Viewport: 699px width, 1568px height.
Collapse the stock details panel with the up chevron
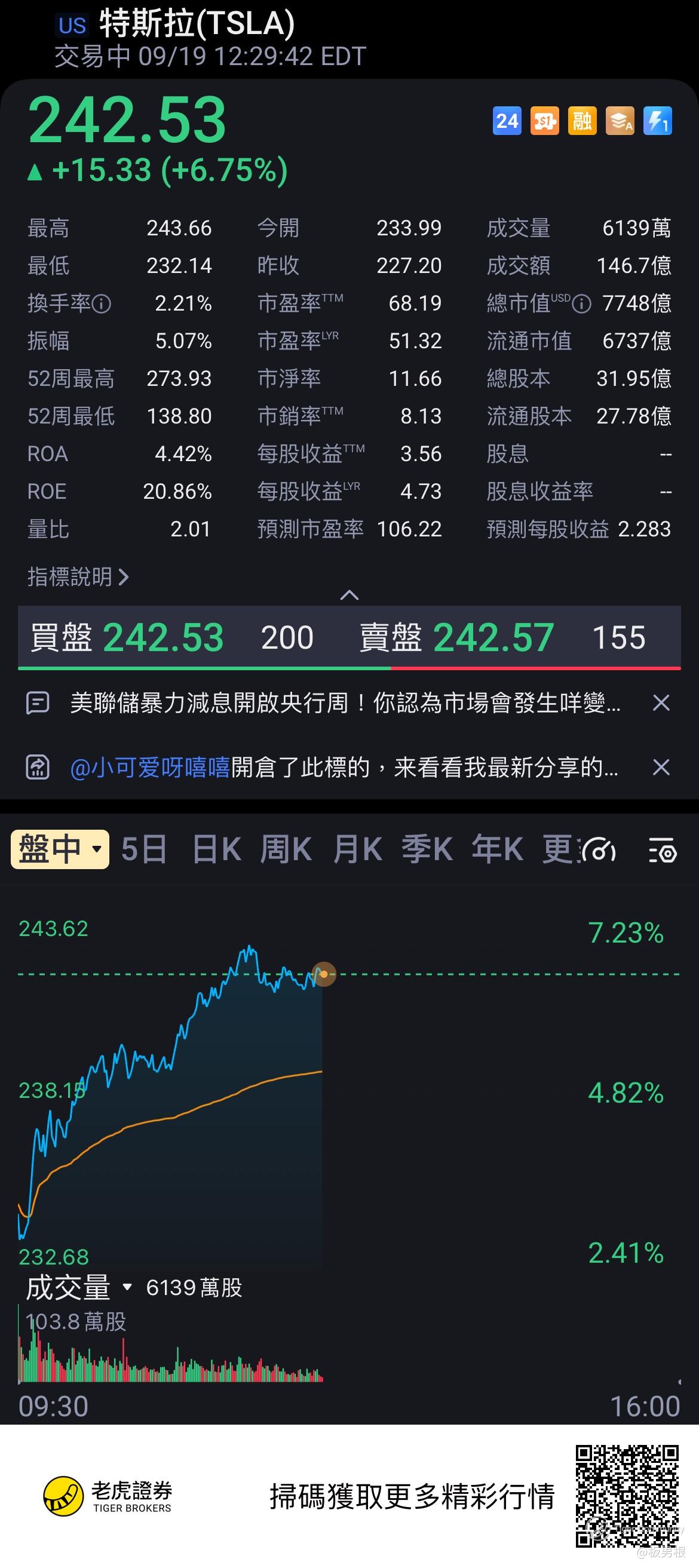(x=349, y=595)
